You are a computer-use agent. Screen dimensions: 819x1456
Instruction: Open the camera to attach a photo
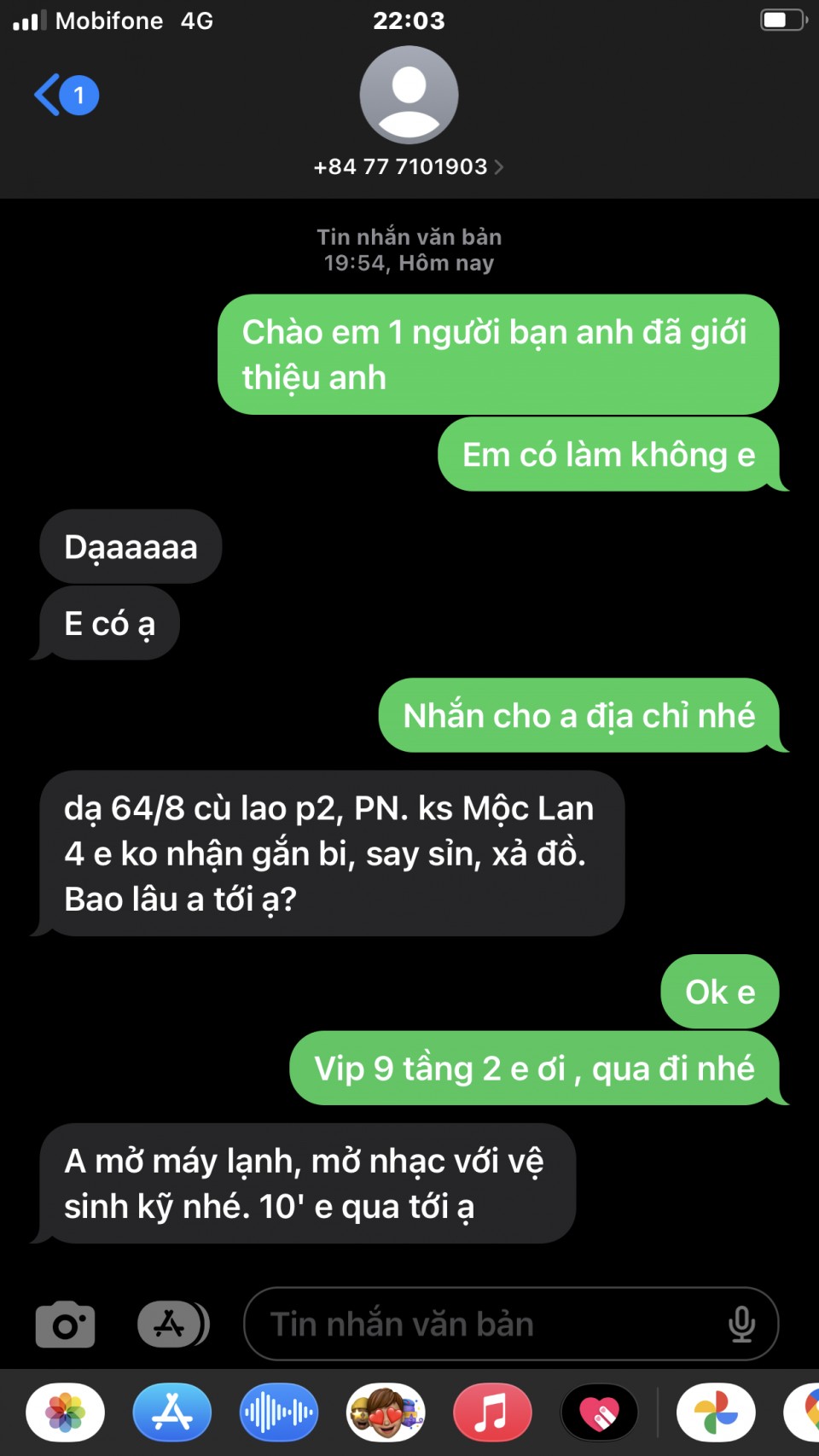(65, 1324)
